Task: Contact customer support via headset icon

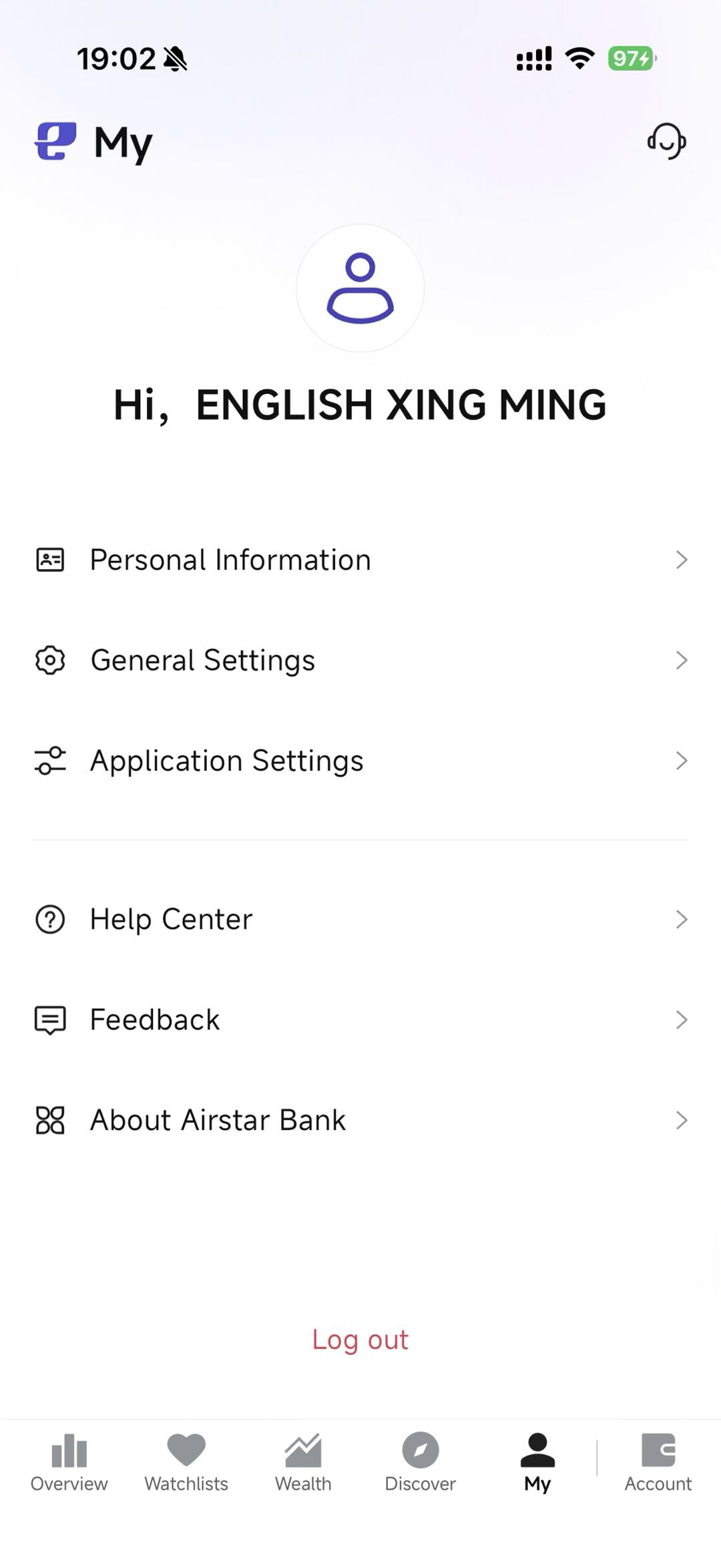Action: click(666, 141)
